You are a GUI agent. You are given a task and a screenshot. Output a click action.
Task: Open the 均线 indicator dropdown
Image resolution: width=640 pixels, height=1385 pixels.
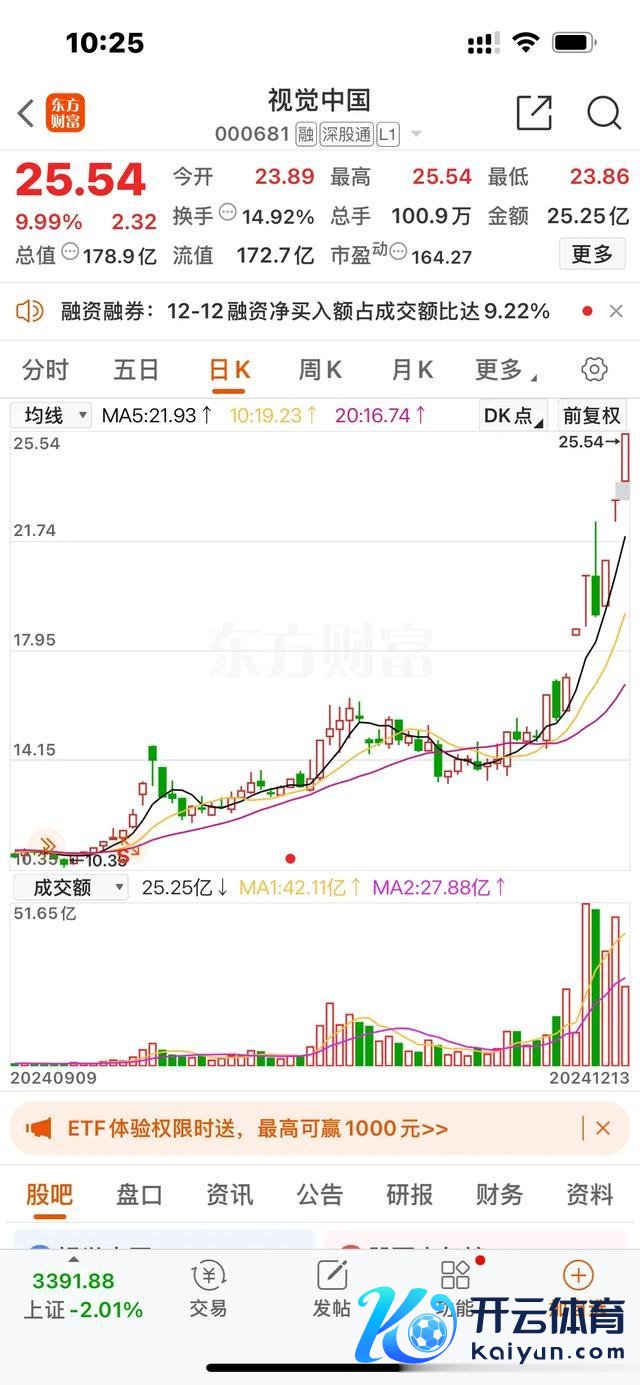51,415
